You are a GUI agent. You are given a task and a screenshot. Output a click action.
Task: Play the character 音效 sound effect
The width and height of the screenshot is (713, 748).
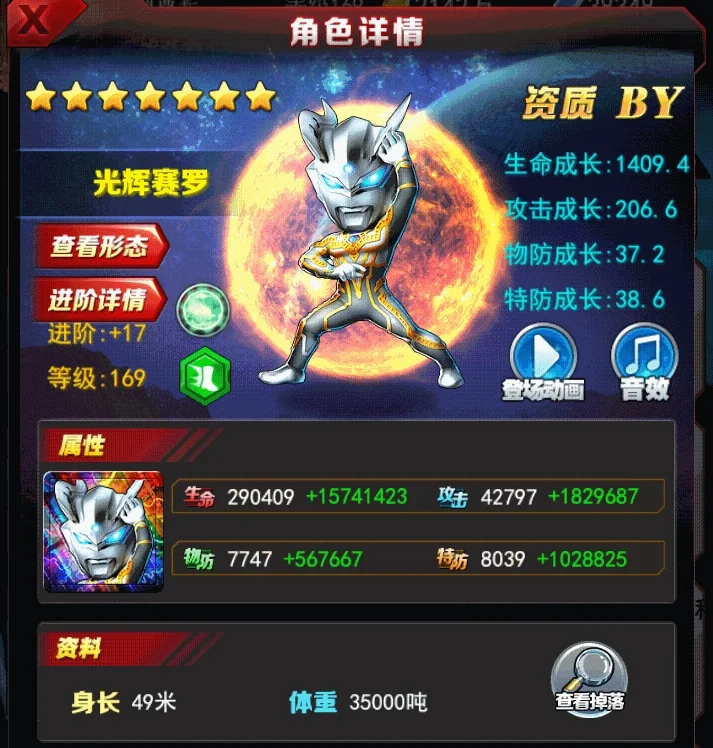click(x=644, y=362)
